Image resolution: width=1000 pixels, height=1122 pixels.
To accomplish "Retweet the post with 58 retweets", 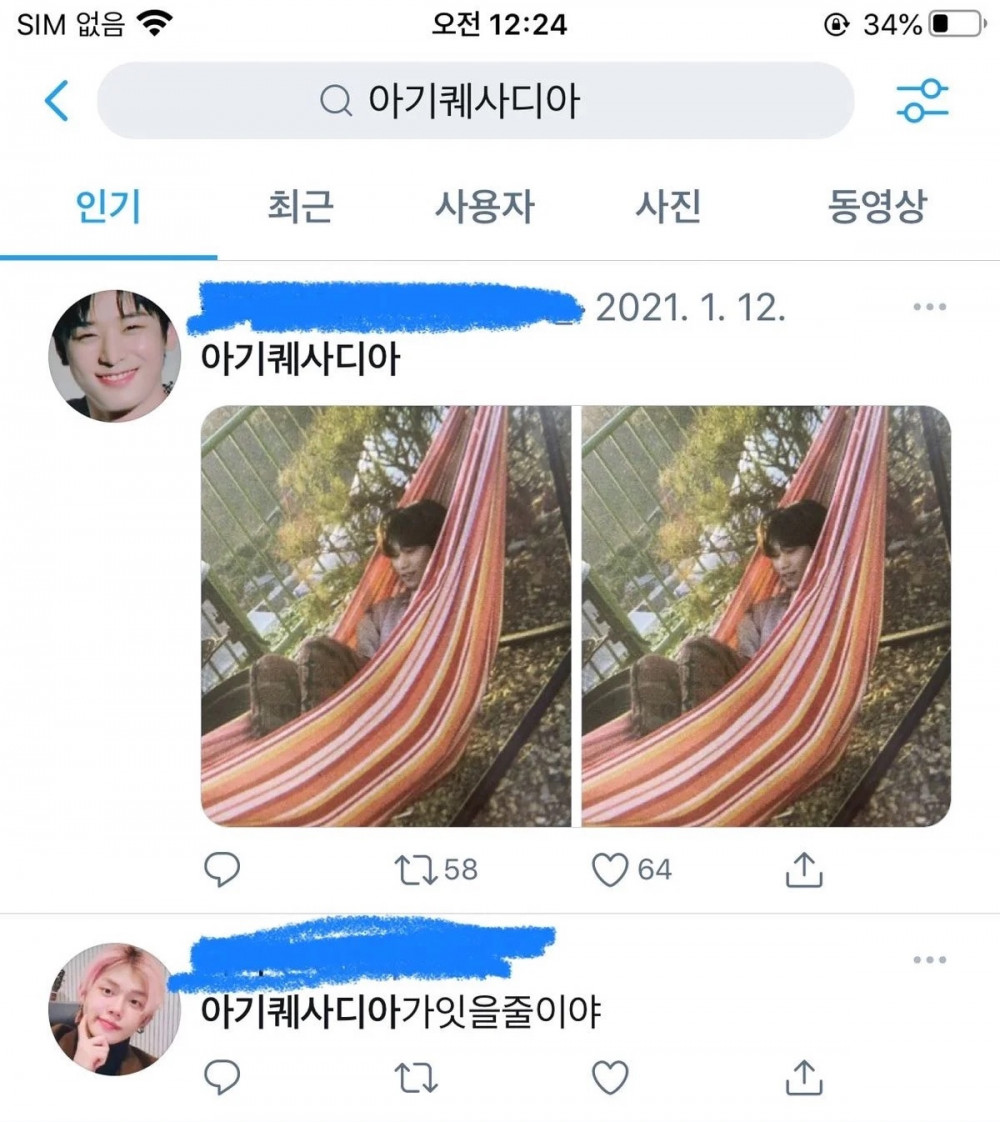I will pos(416,870).
